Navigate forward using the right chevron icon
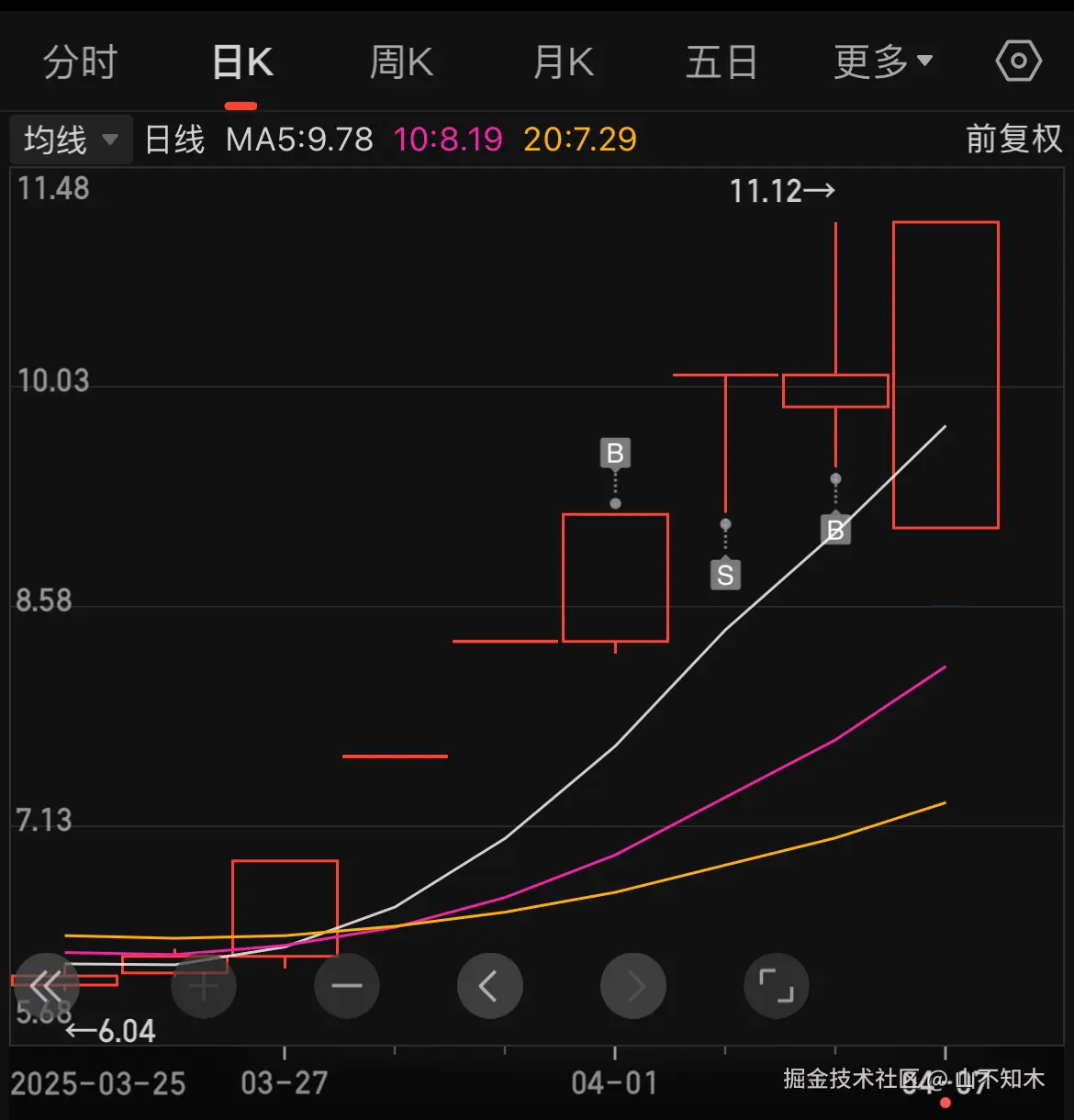Viewport: 1074px width, 1120px height. point(633,985)
